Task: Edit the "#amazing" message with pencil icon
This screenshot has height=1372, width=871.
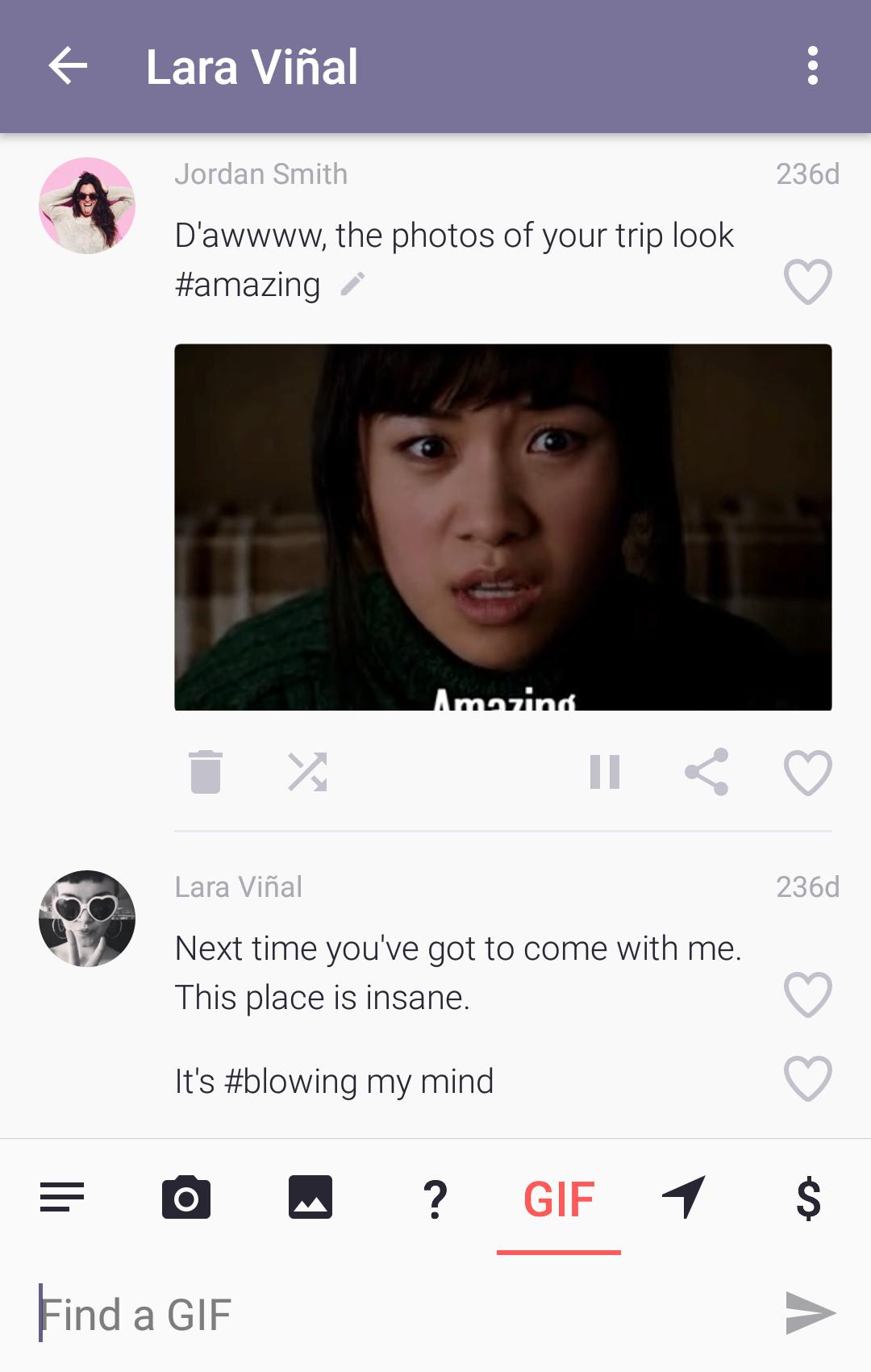Action: tap(352, 284)
